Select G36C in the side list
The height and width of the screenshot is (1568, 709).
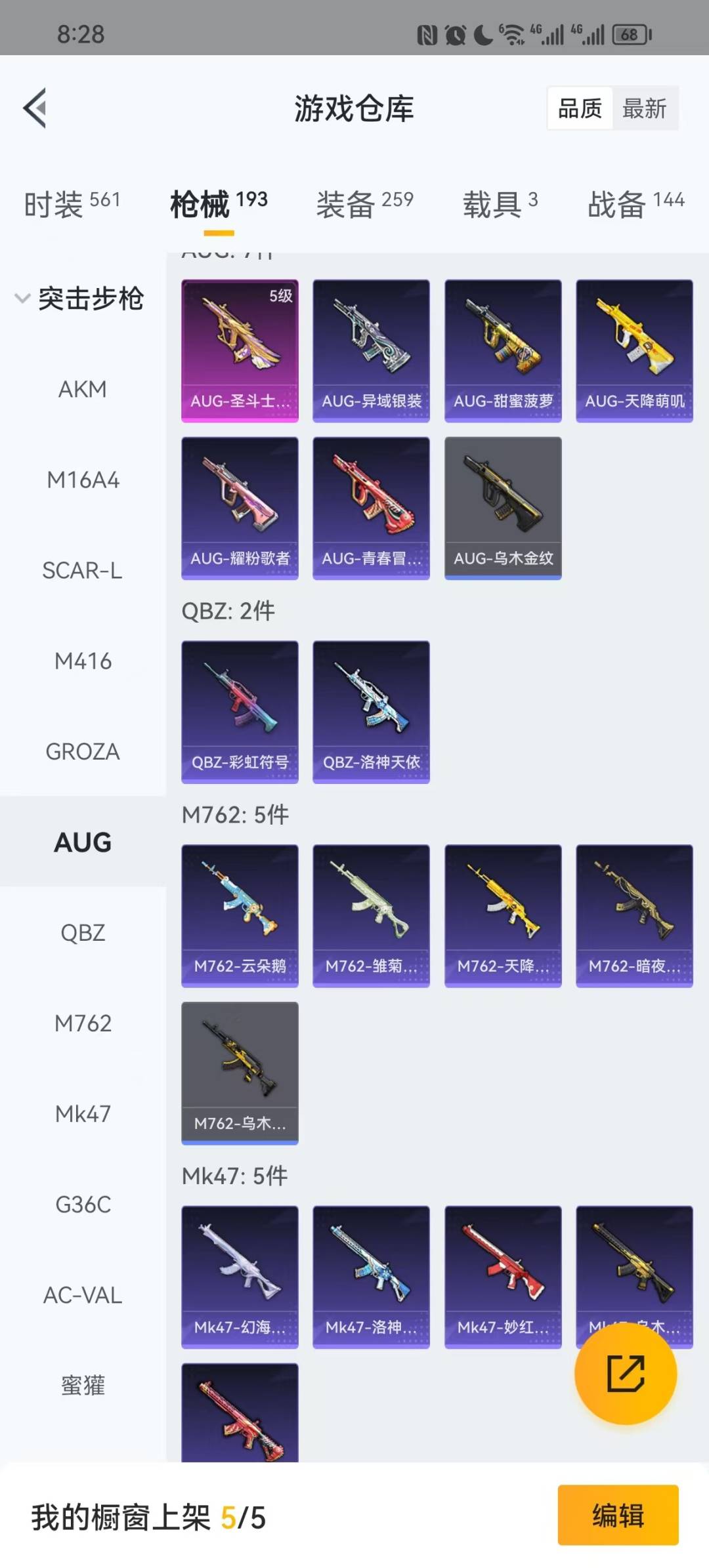point(83,1205)
